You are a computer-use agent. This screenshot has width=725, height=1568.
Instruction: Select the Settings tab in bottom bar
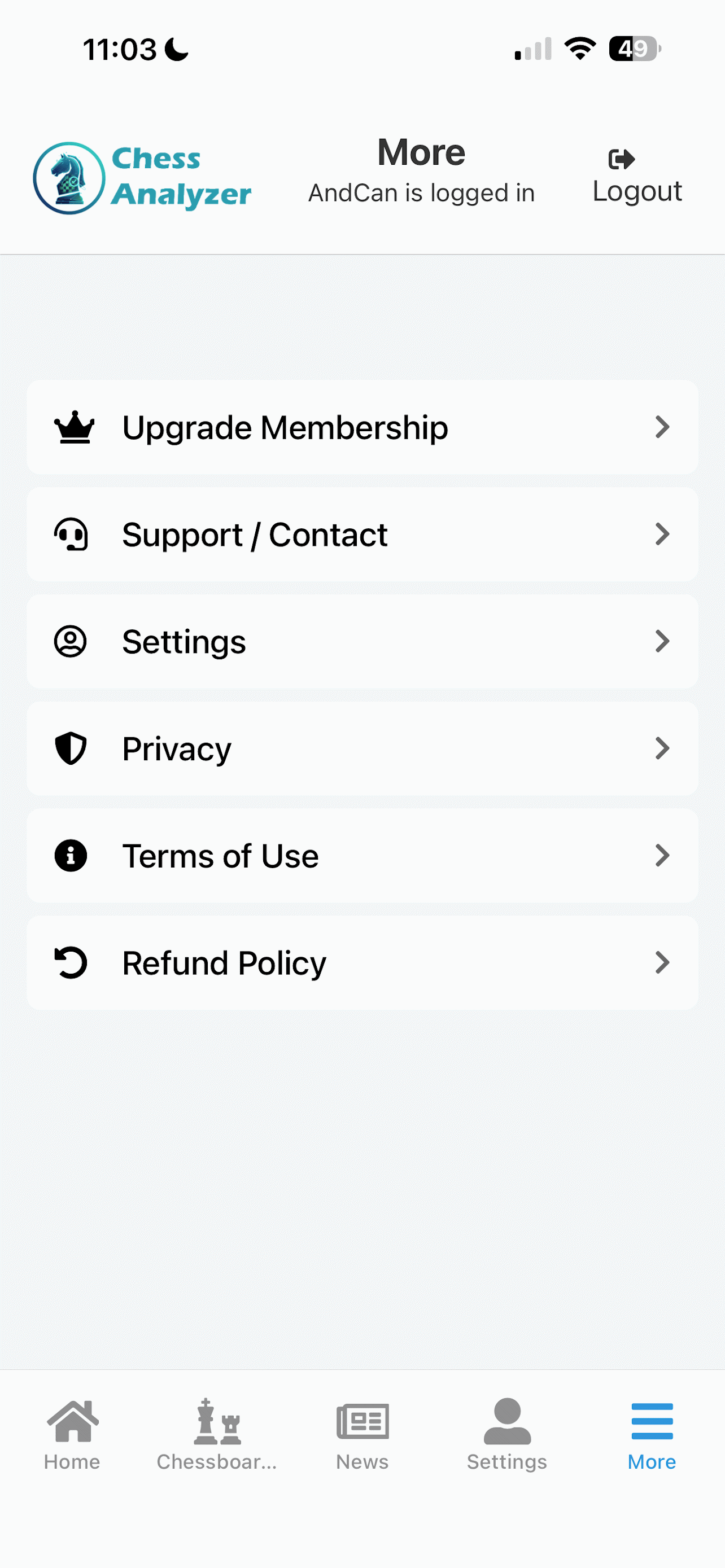[x=507, y=1434]
